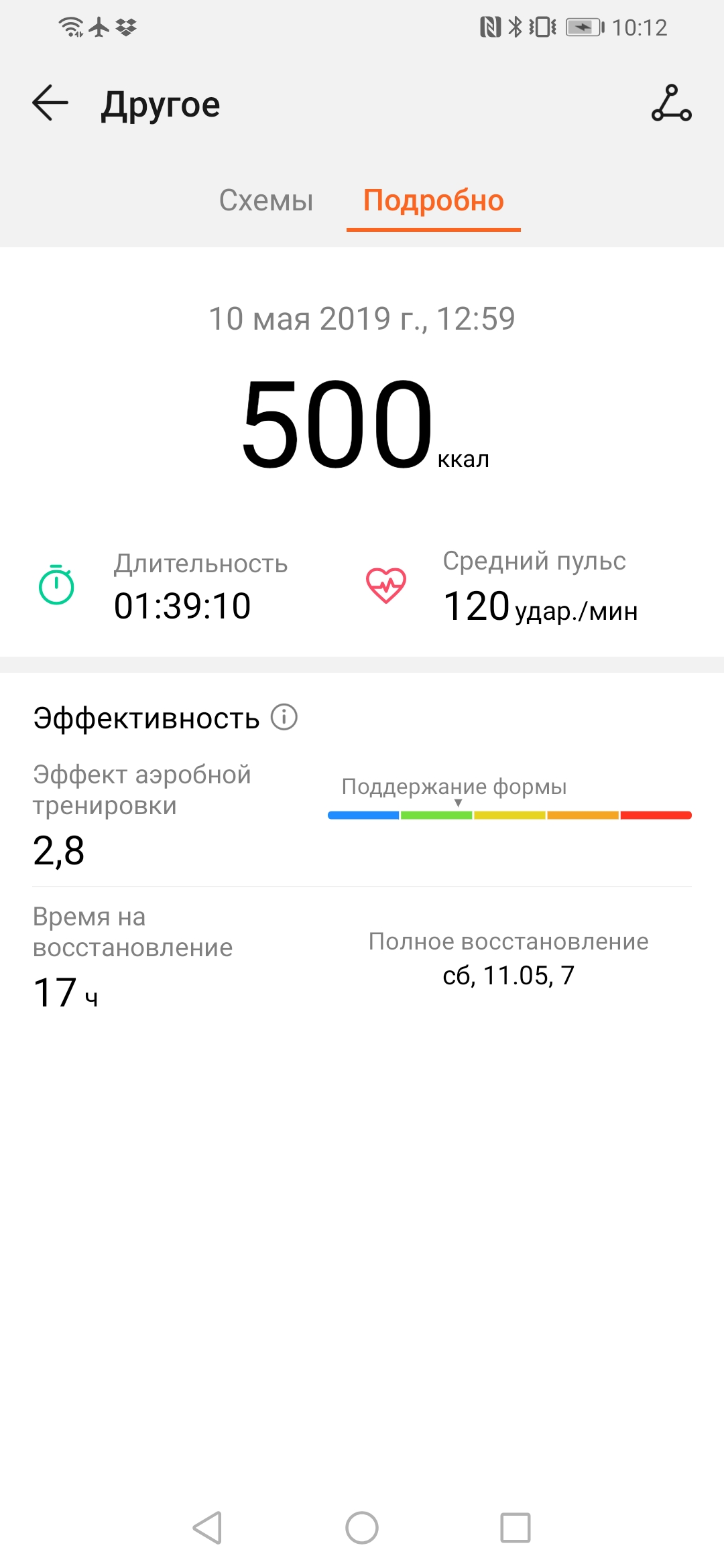The height and width of the screenshot is (1568, 724).
Task: Switch to the Схемы tab
Action: point(267,200)
